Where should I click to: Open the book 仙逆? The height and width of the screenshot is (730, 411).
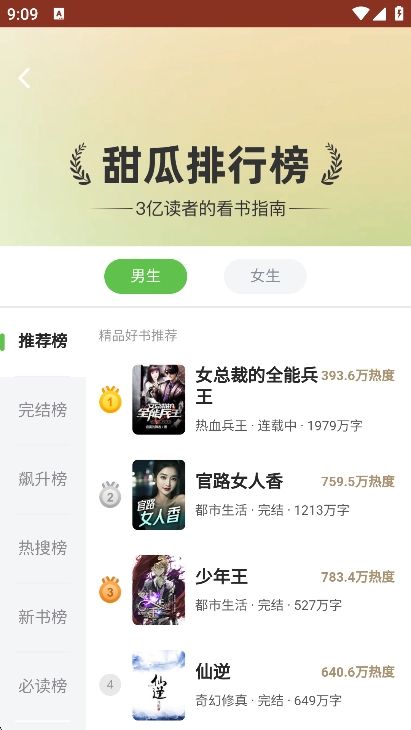(x=249, y=685)
